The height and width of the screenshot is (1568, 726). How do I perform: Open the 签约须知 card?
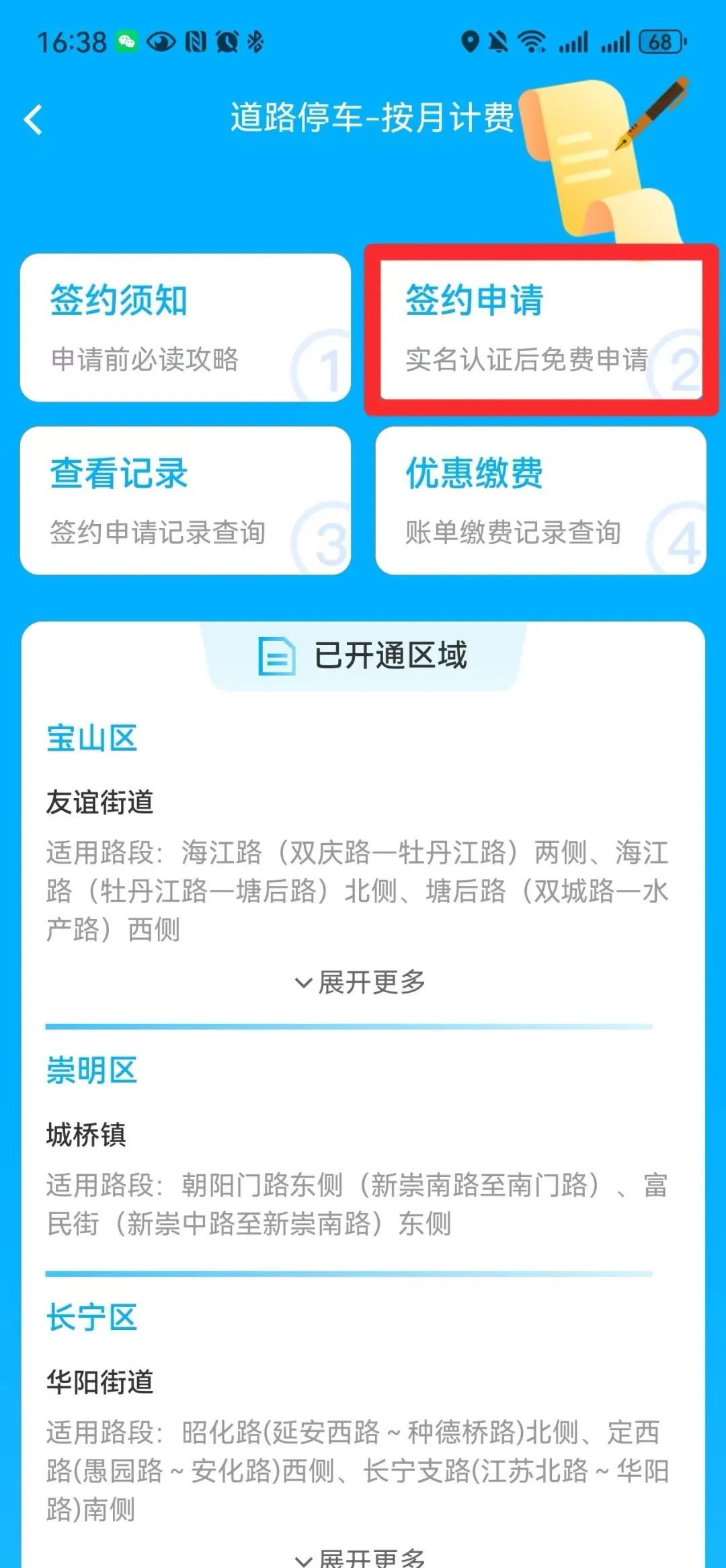pyautogui.click(x=185, y=328)
